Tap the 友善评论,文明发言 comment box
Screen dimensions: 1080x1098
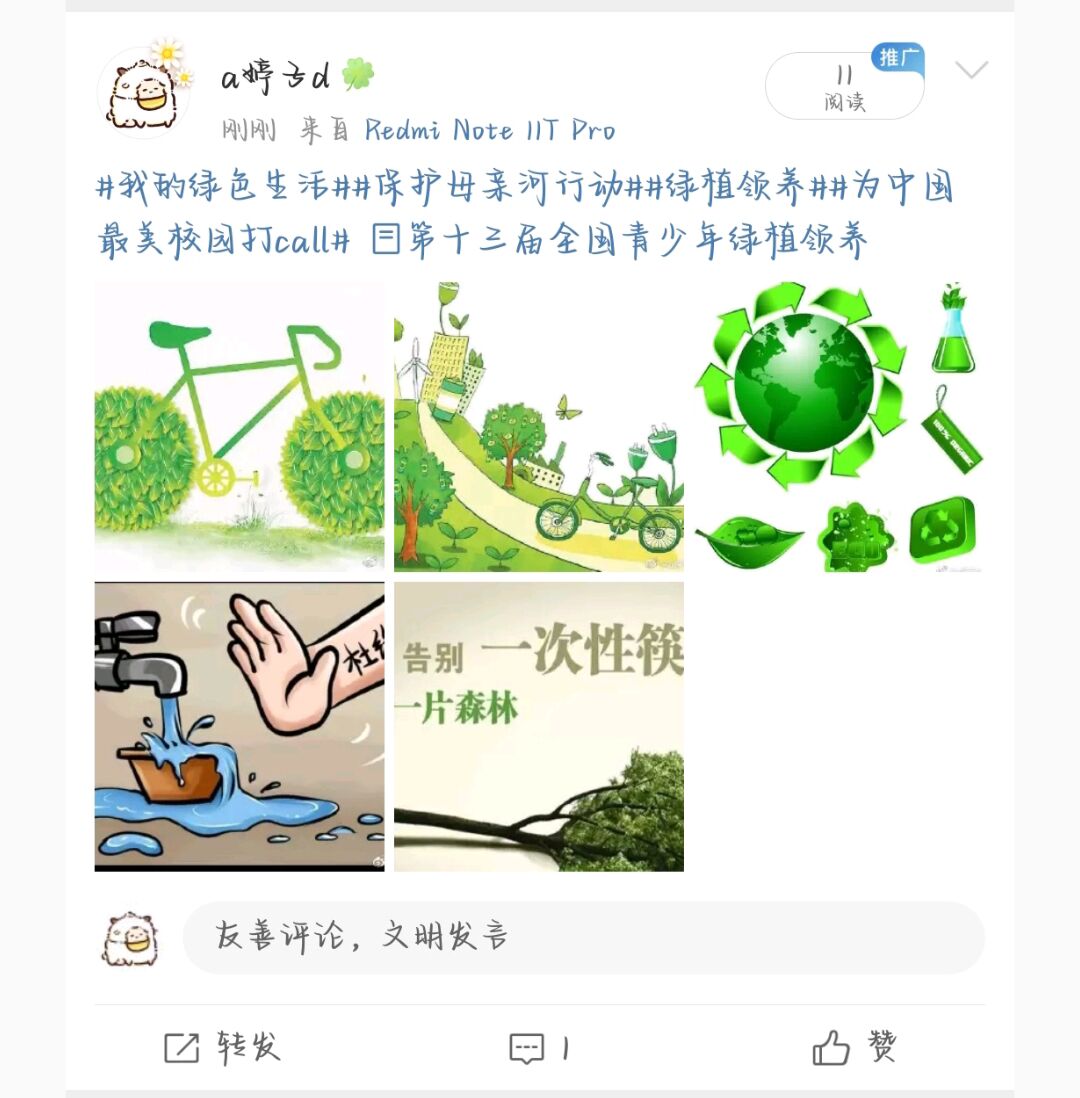[x=583, y=937]
